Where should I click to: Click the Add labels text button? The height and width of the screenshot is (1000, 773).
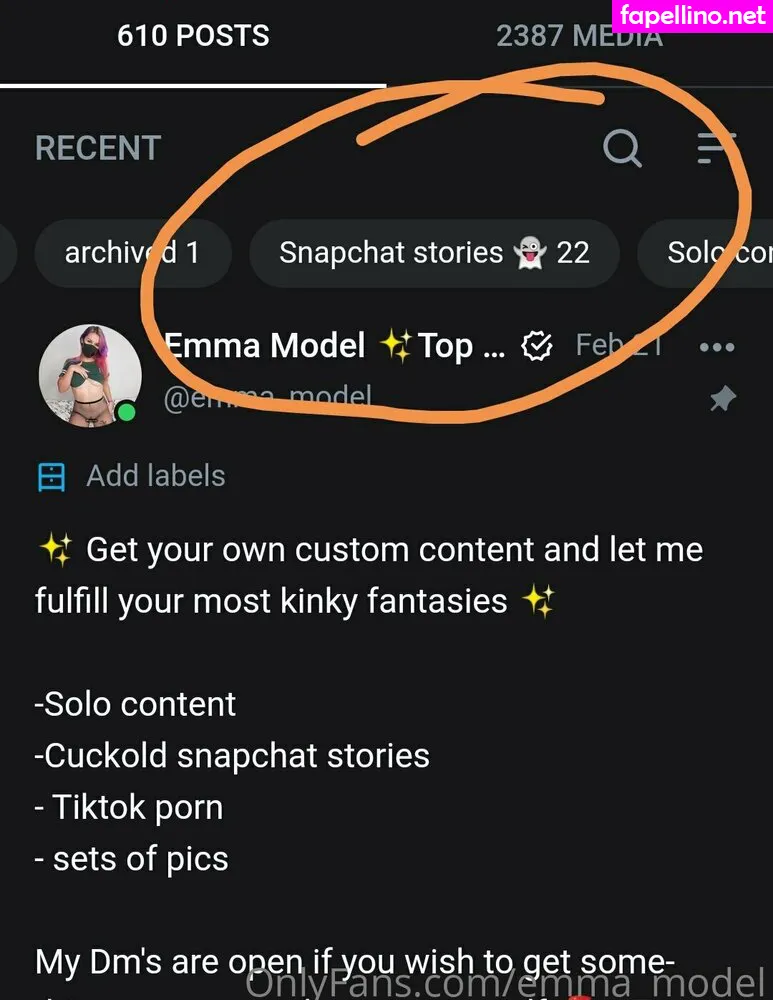click(154, 476)
